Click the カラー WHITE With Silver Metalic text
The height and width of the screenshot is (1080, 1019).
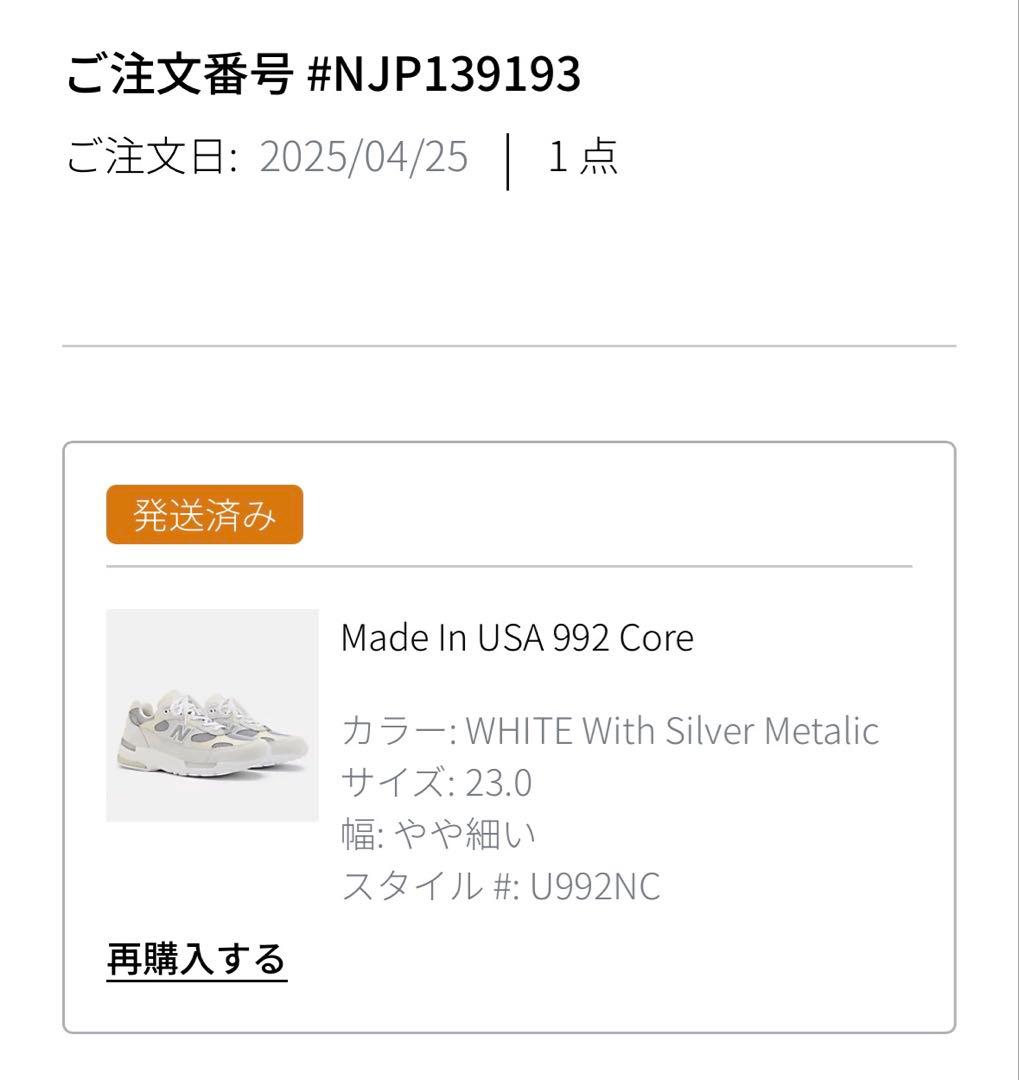(x=610, y=730)
